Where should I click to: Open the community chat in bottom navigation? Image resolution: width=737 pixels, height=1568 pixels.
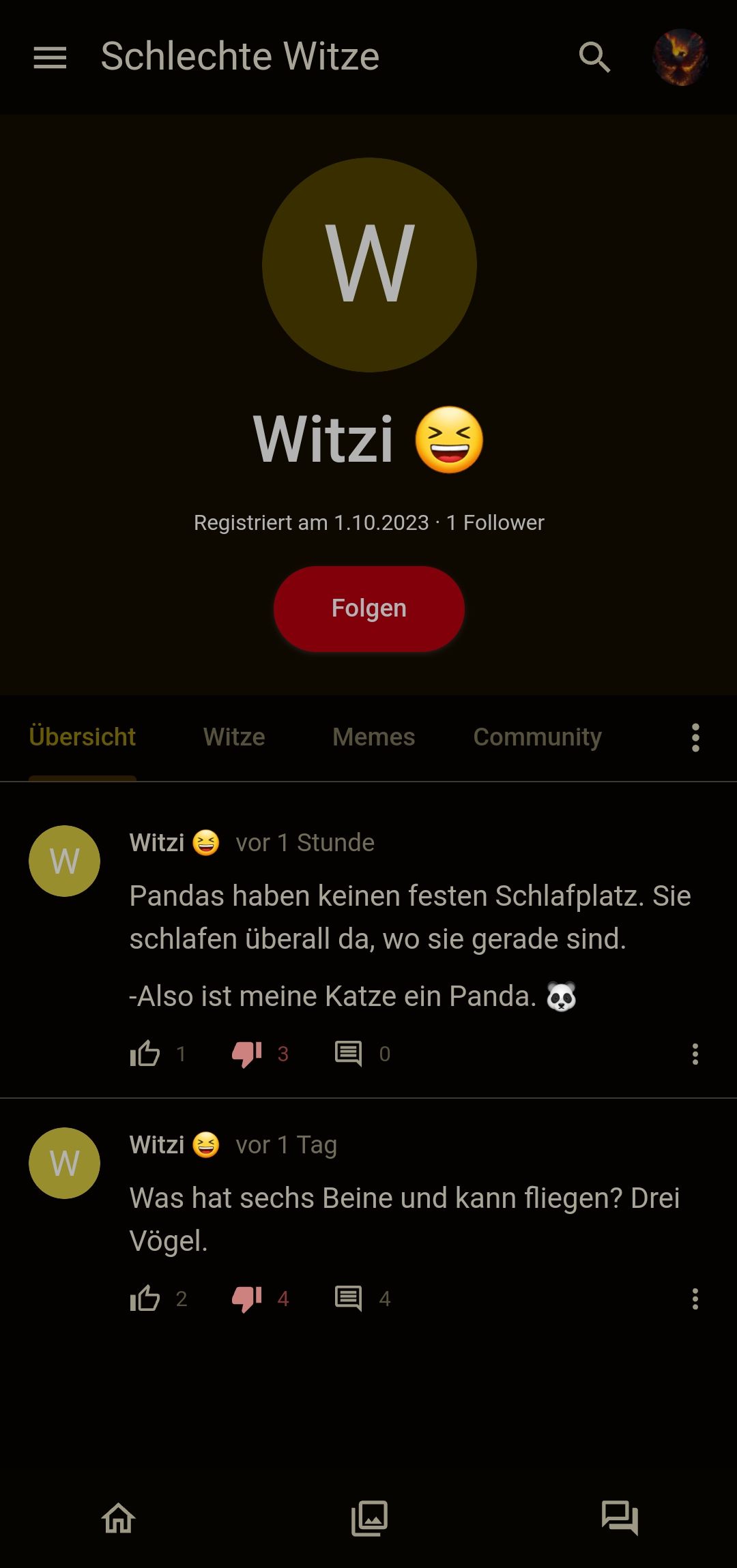tap(620, 1518)
